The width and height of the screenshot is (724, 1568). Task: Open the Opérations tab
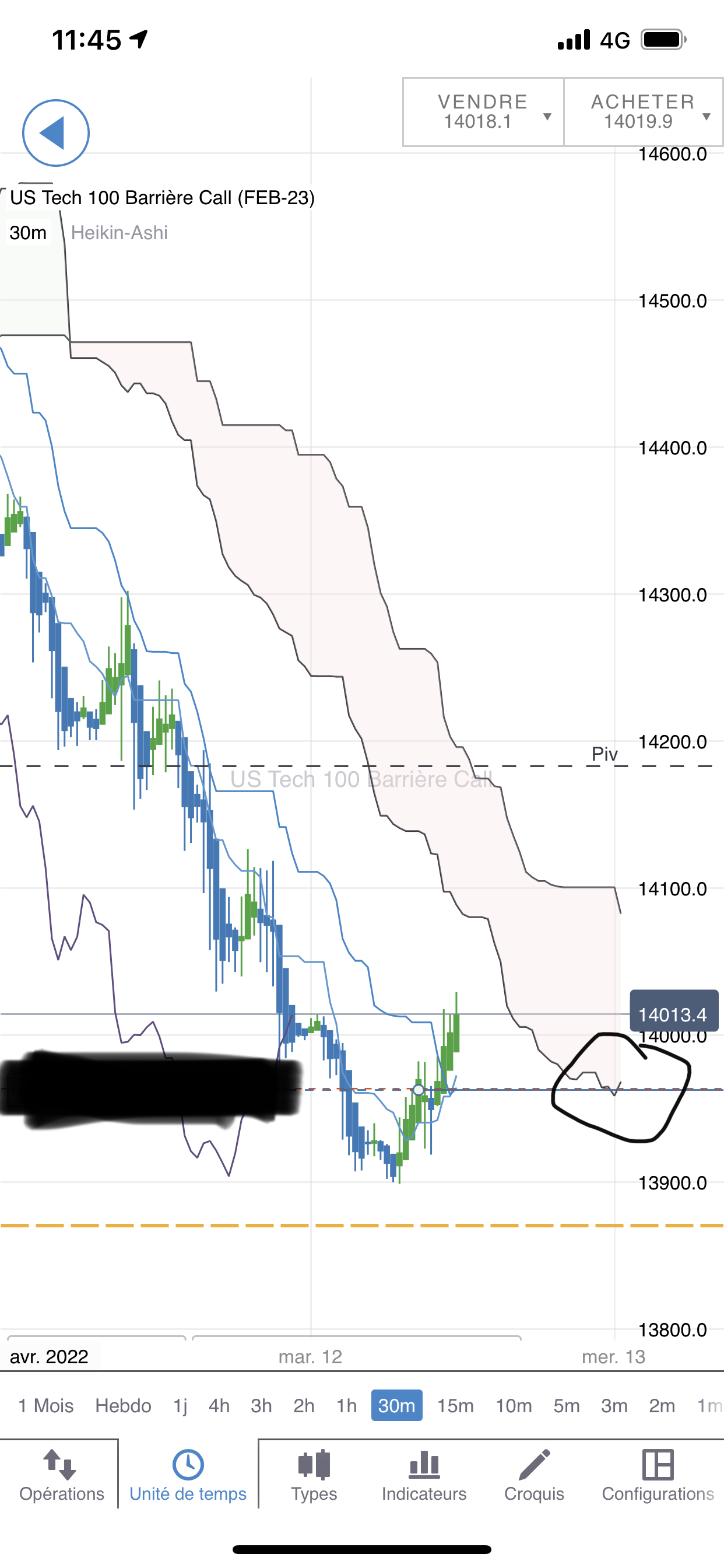coord(61,1475)
